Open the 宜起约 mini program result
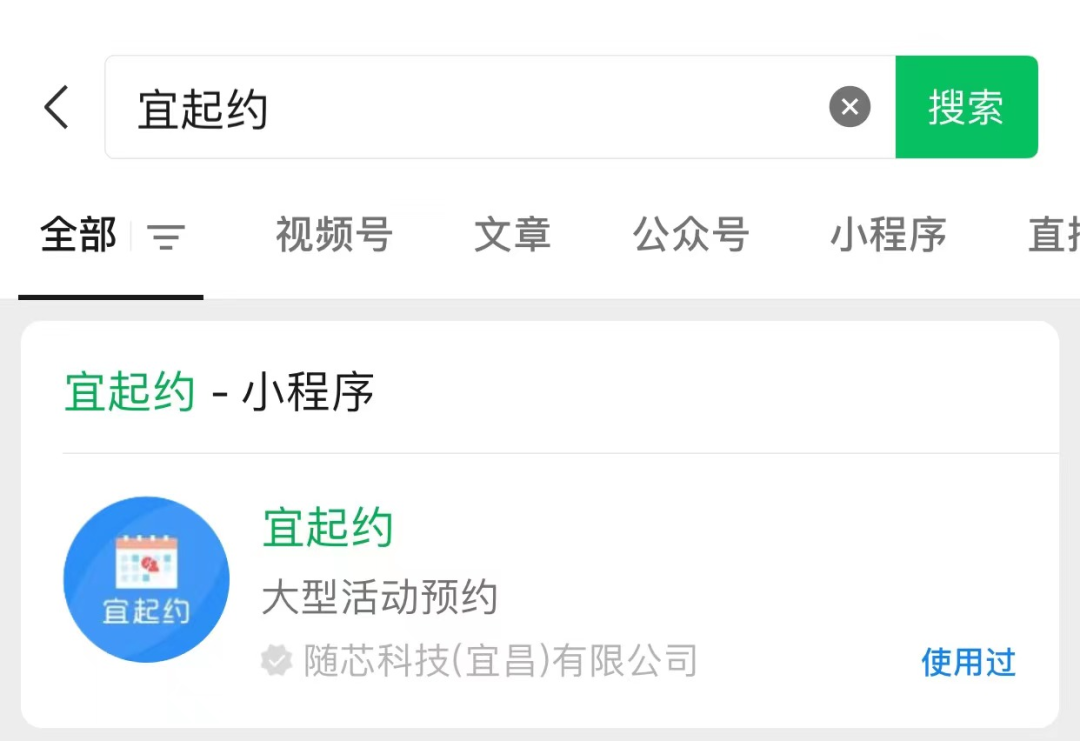Viewport: 1080px width, 741px height. click(x=480, y=580)
